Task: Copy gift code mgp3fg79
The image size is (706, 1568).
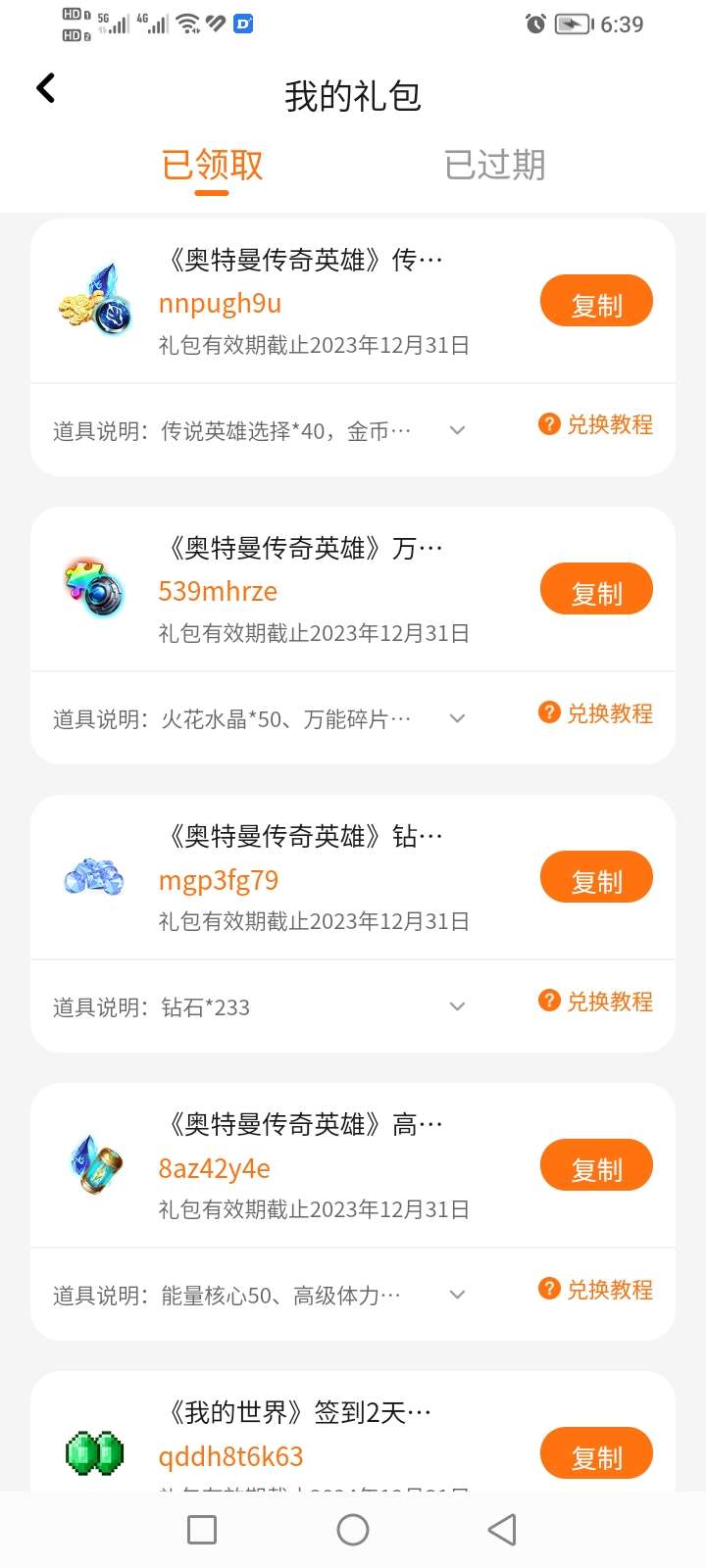Action: coord(596,878)
